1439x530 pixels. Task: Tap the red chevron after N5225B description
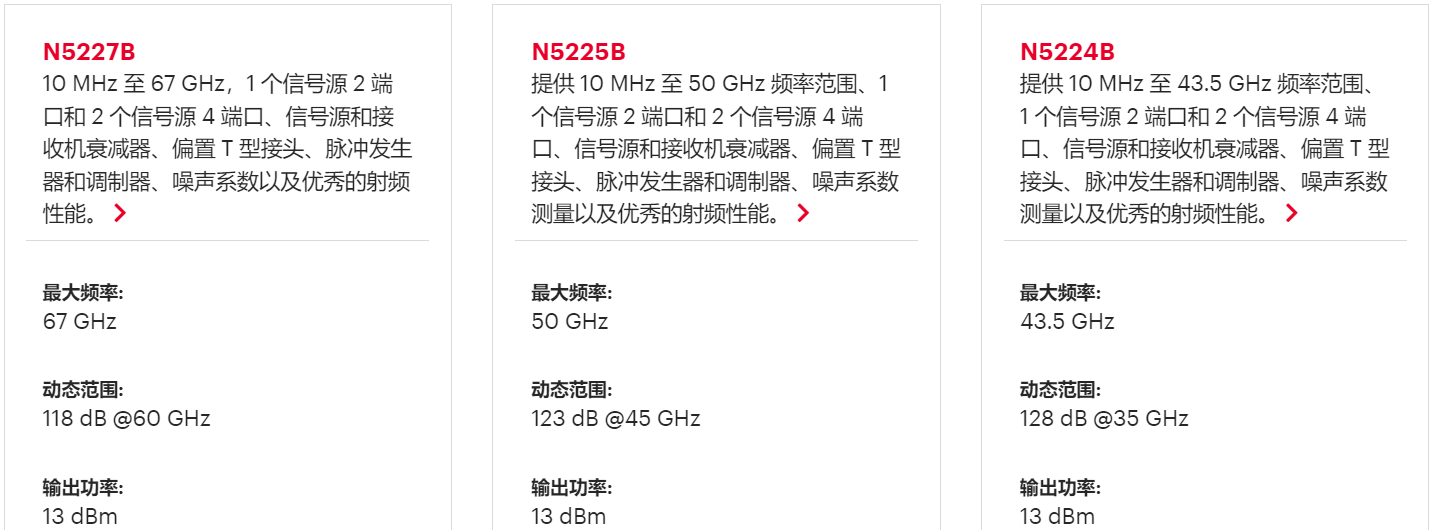click(x=802, y=213)
